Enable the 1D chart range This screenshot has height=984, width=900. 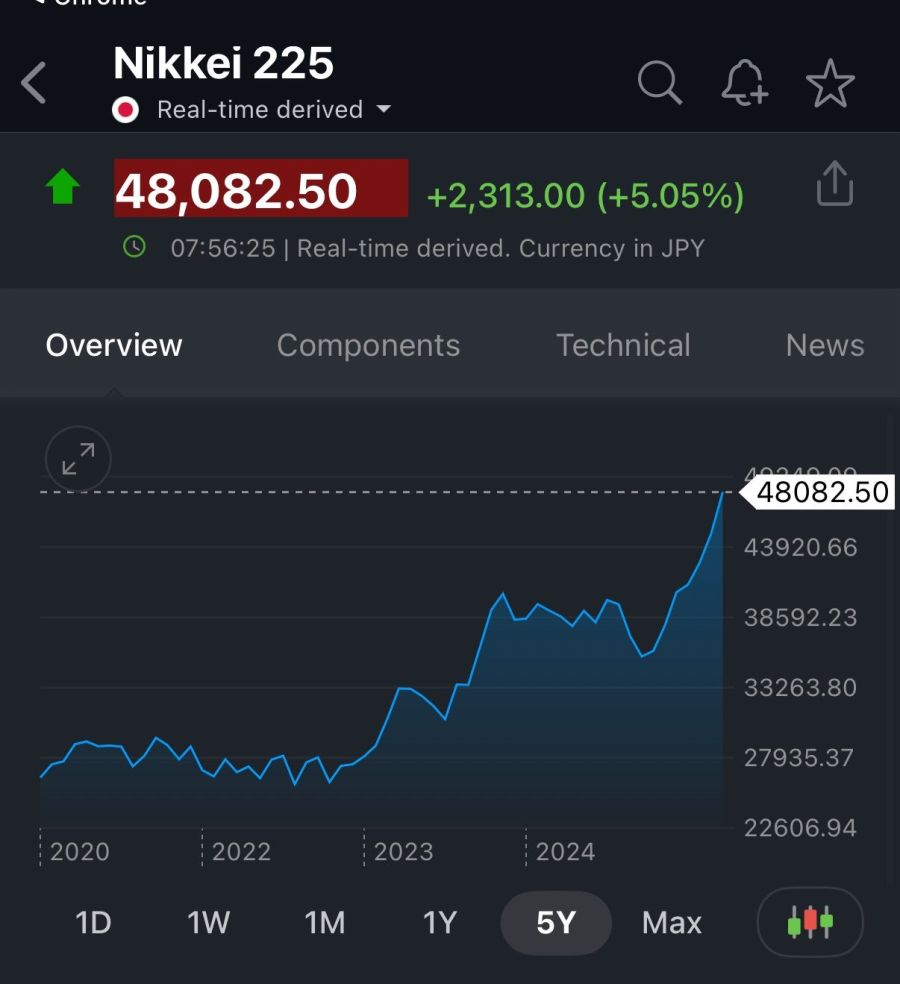[x=92, y=922]
